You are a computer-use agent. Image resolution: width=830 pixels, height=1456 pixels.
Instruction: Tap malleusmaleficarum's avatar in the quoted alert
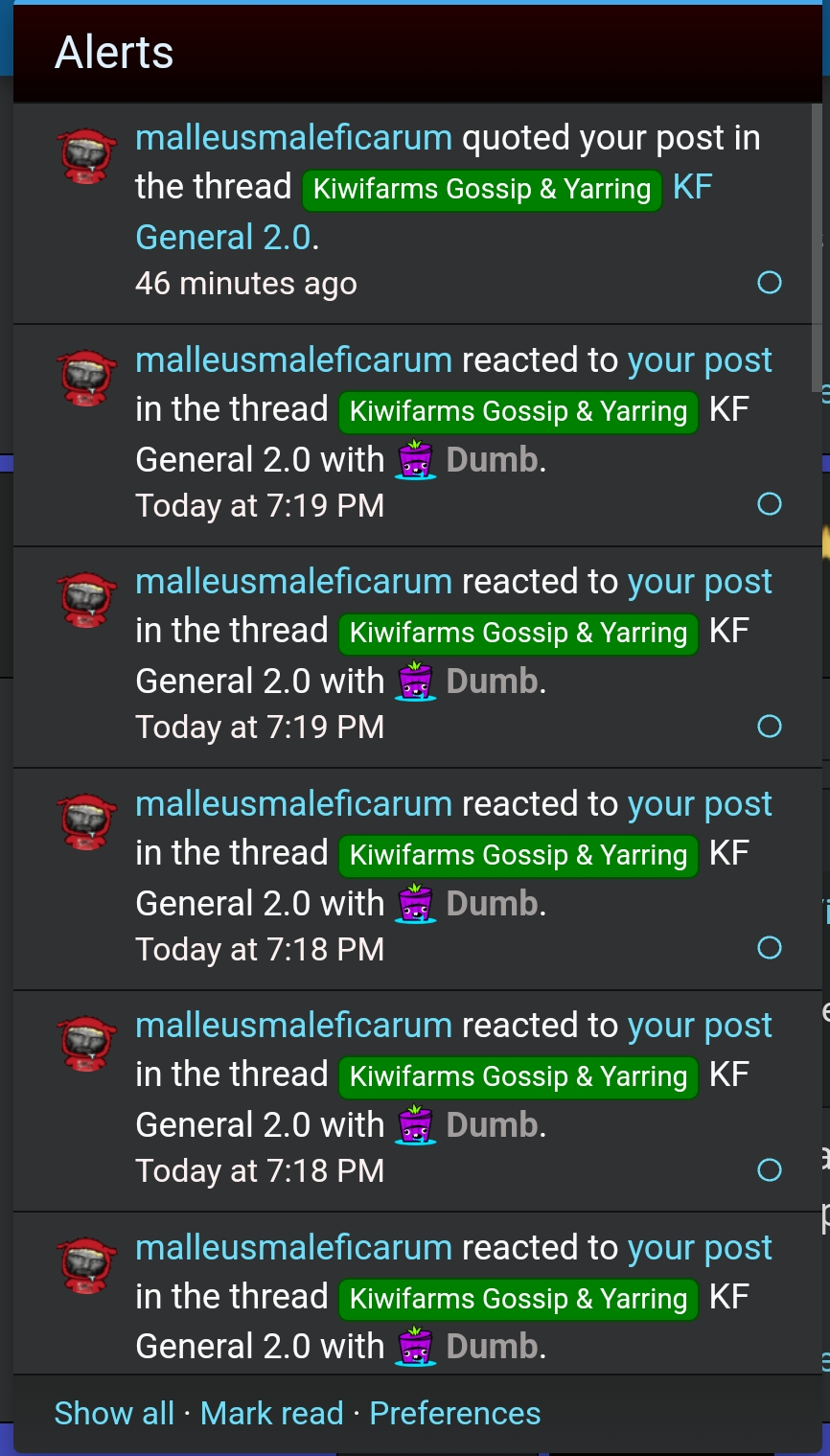click(x=88, y=157)
